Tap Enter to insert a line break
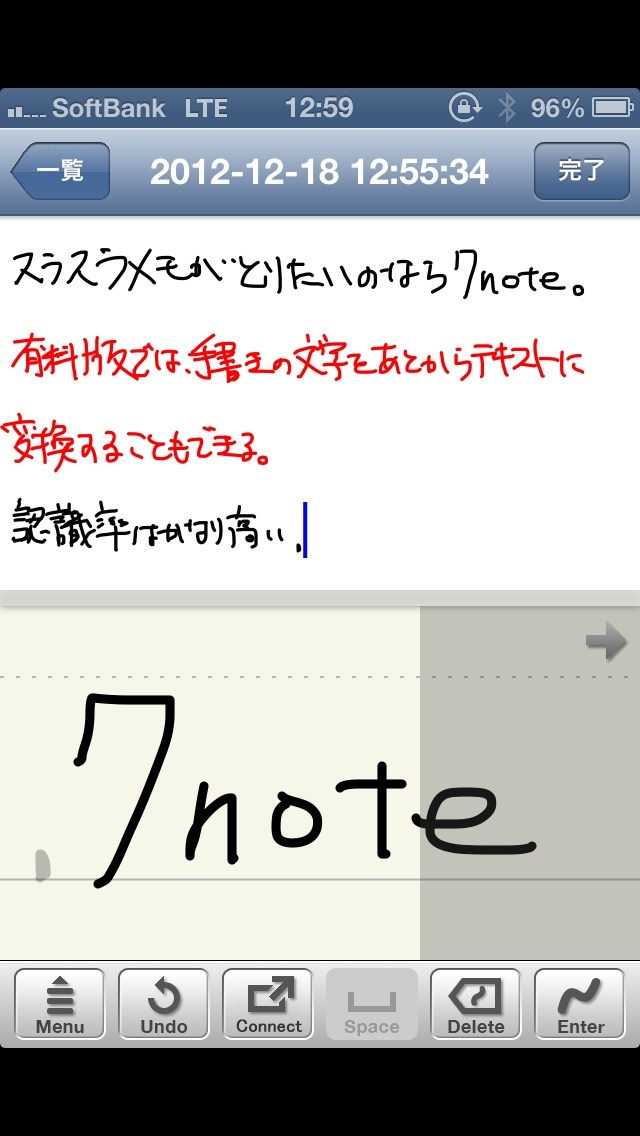640x1136 pixels. coord(580,1006)
